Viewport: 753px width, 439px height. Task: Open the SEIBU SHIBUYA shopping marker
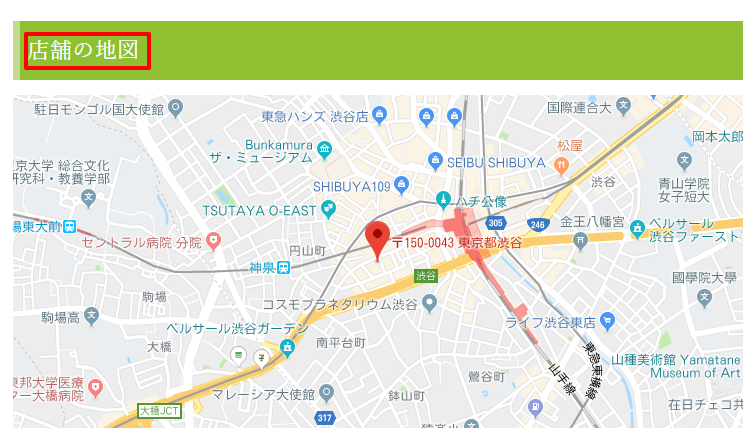point(435,160)
